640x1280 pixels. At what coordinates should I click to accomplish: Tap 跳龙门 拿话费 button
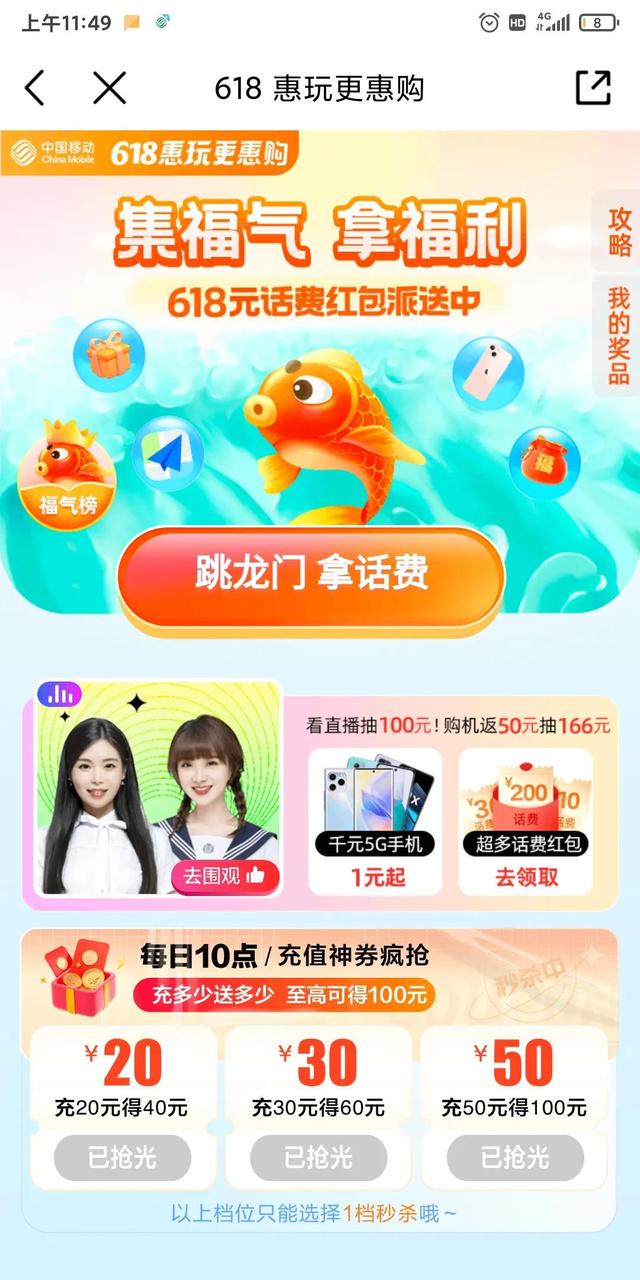(311, 573)
